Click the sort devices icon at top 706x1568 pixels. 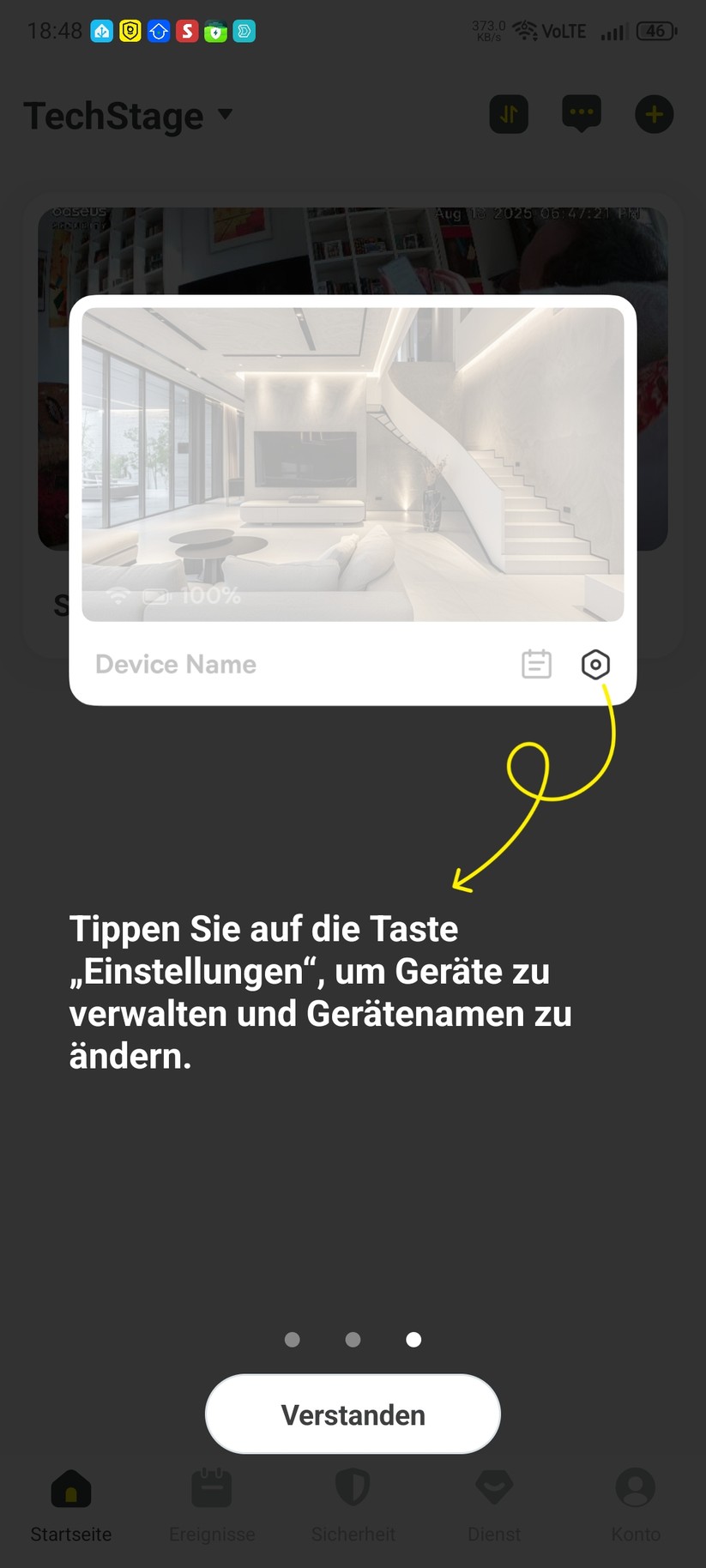[508, 113]
